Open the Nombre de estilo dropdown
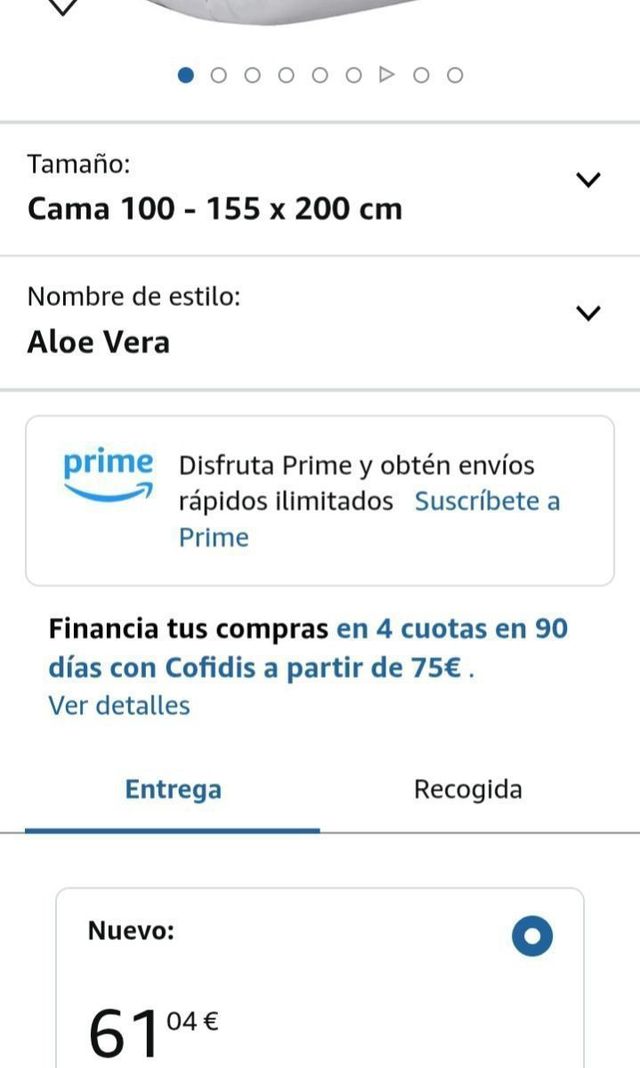 pos(589,314)
